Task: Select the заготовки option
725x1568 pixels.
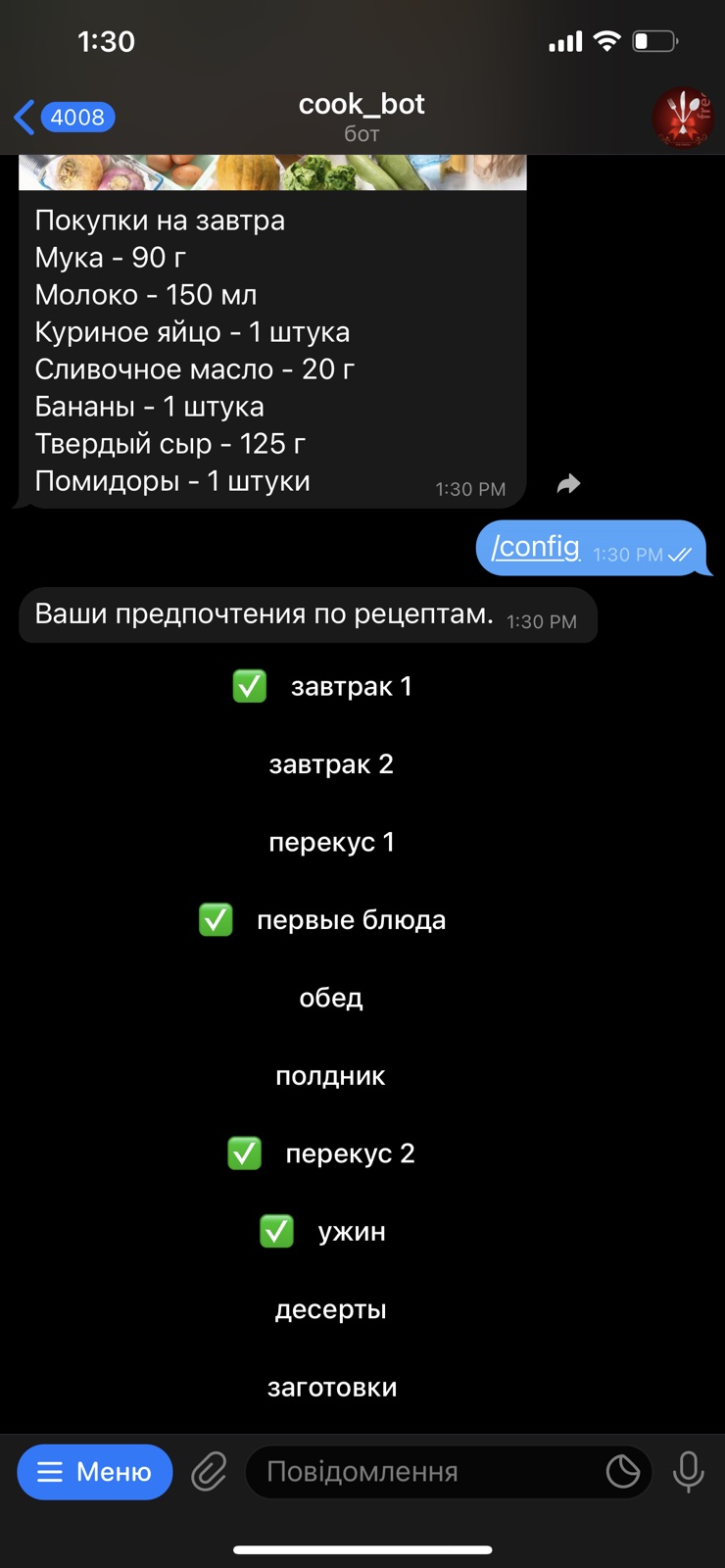Action: pos(331,1388)
